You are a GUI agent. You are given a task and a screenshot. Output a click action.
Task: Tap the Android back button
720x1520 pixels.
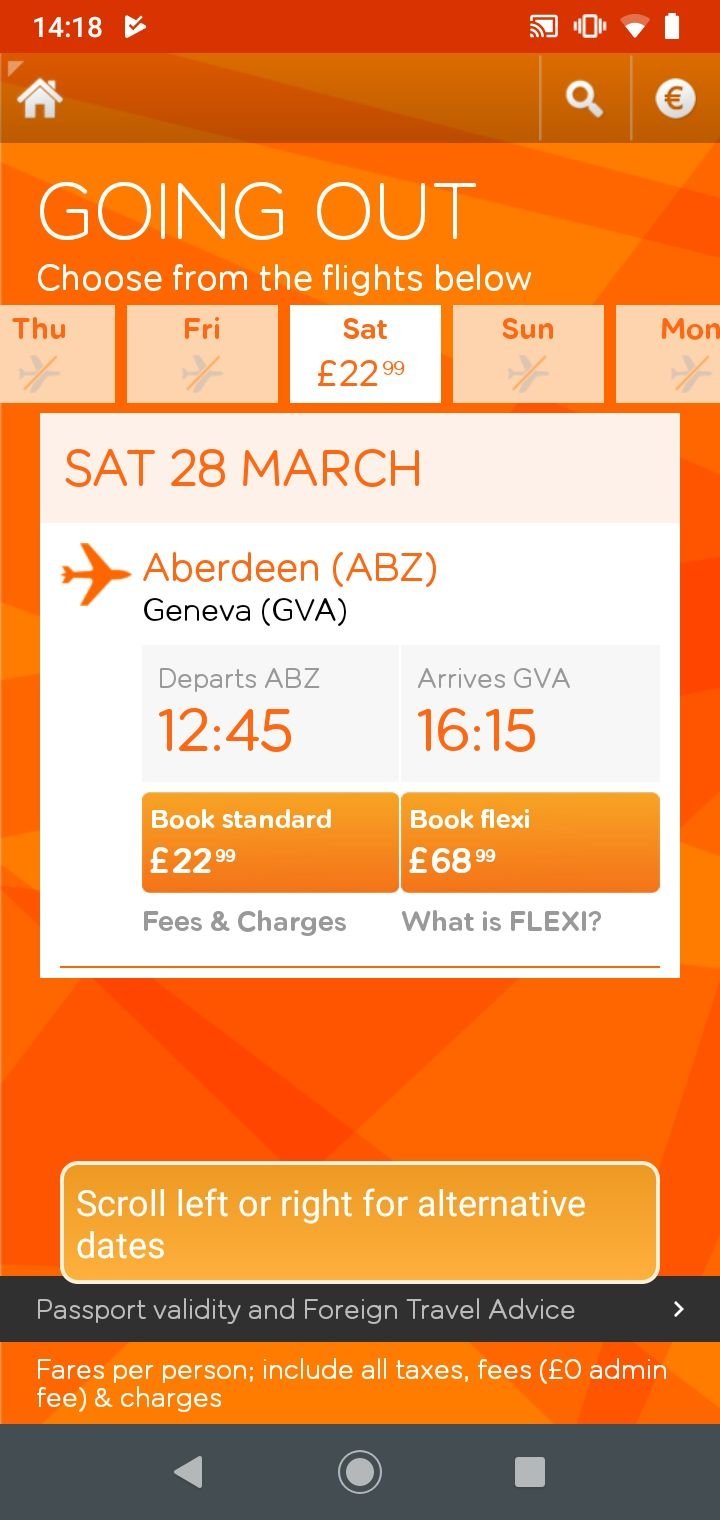(188, 1472)
